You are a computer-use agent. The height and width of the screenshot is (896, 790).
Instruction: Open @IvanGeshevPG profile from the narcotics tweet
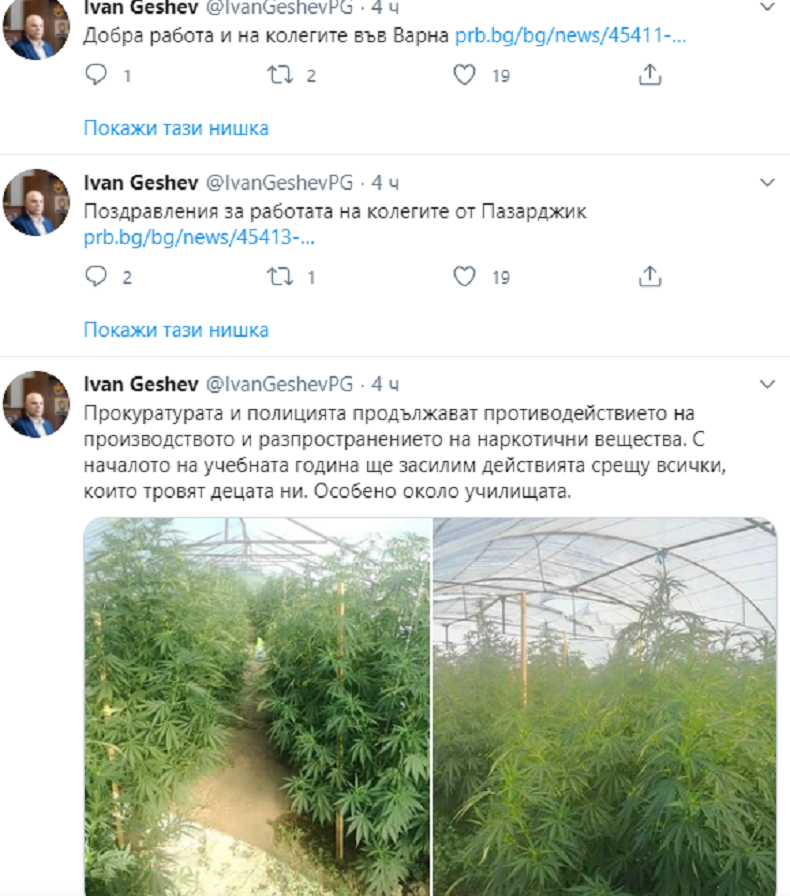pos(279,384)
